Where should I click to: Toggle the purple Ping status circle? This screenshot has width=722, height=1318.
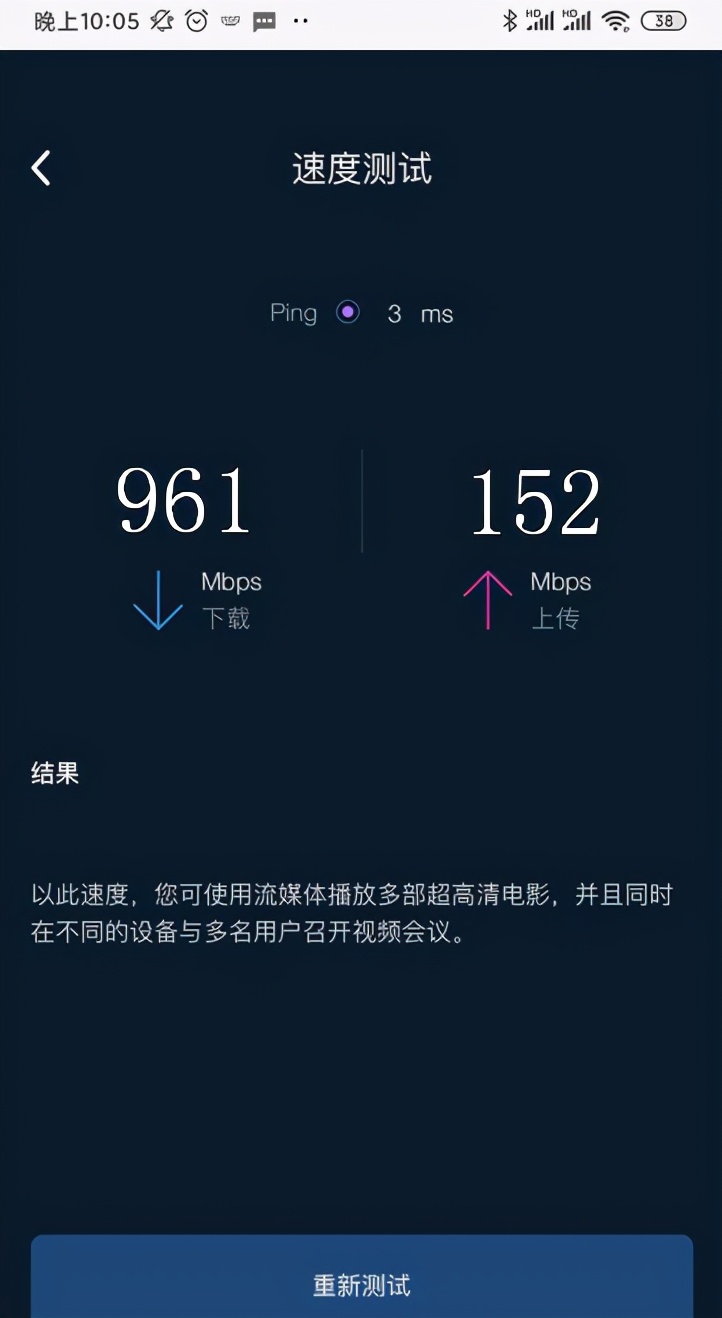pyautogui.click(x=347, y=312)
